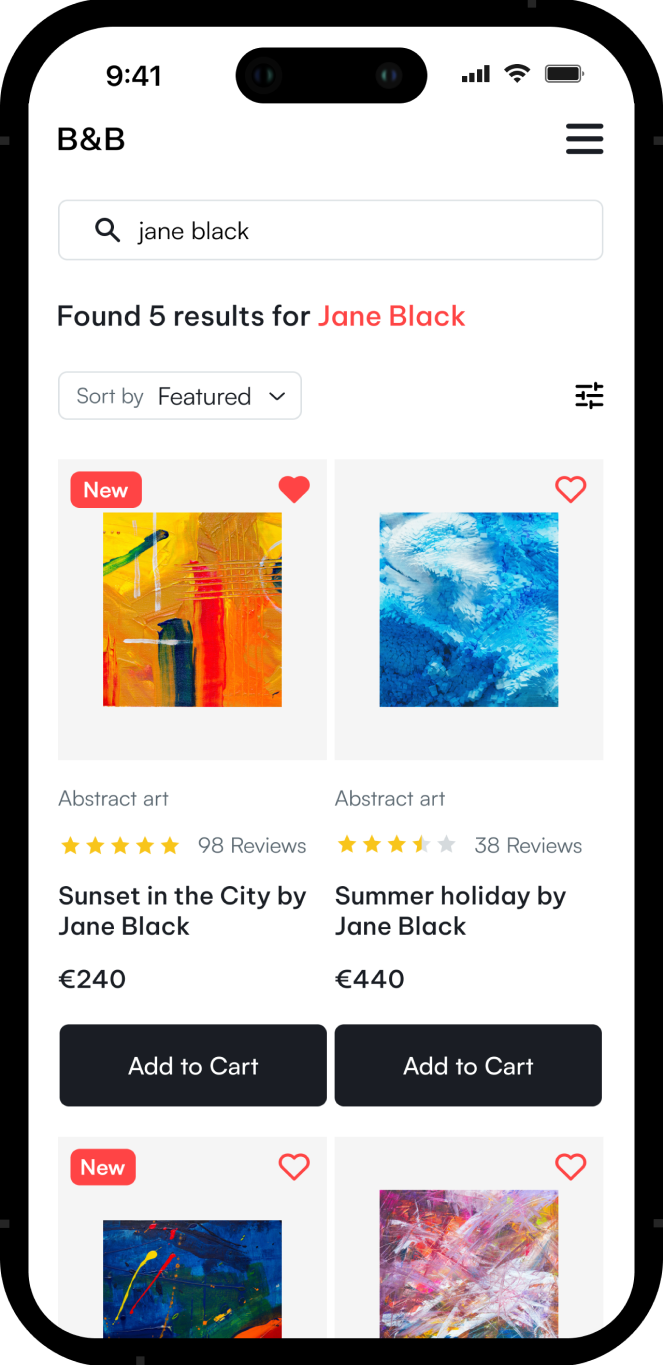Viewport: 663px width, 1365px height.
Task: Add Sunset in the City to cart
Action: (x=193, y=1065)
